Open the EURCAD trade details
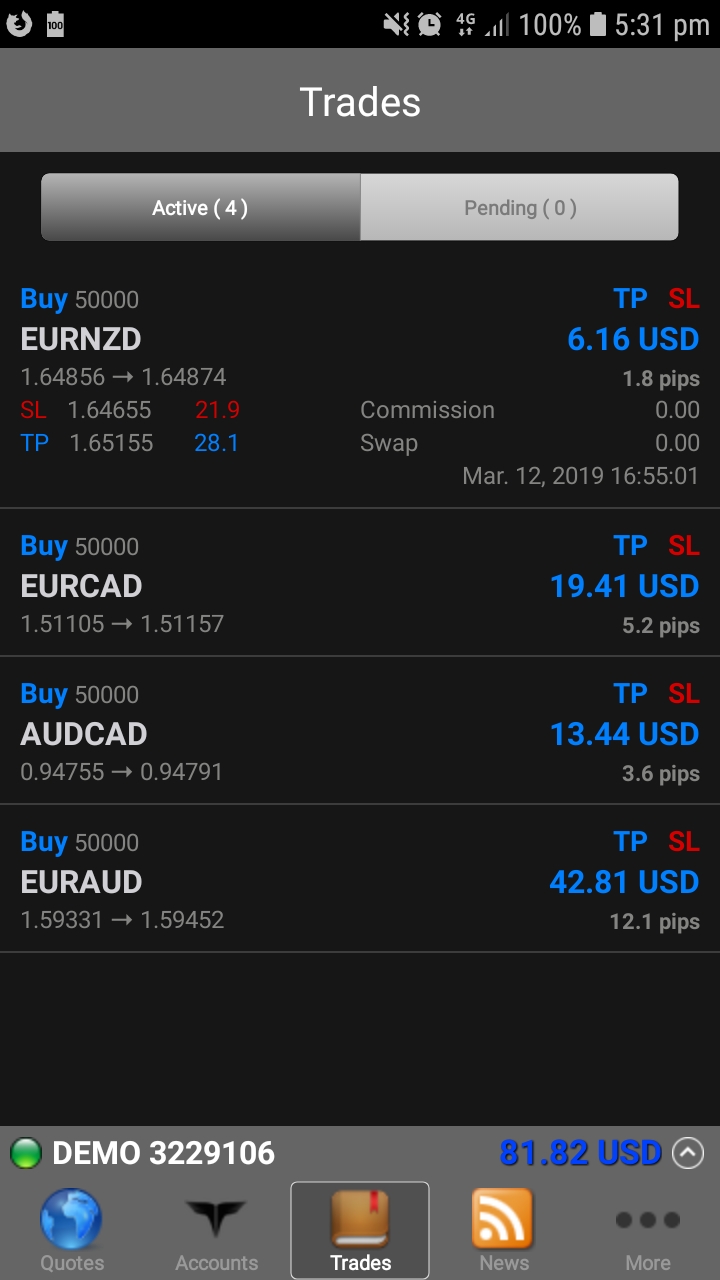The image size is (720, 1280). [x=360, y=585]
